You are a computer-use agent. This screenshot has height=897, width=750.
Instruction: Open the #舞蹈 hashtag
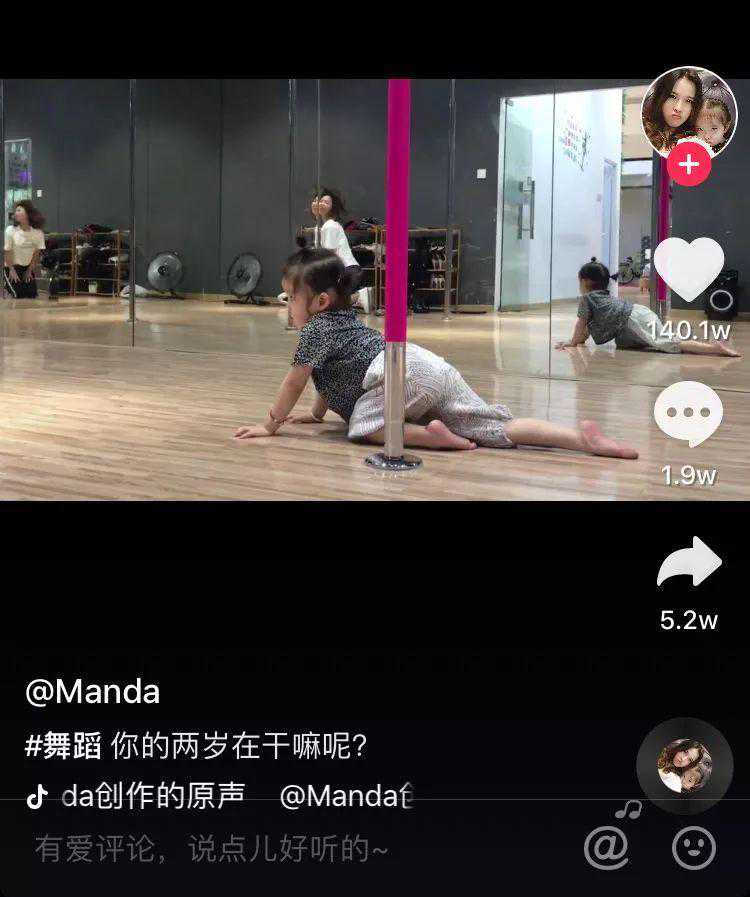click(x=63, y=746)
